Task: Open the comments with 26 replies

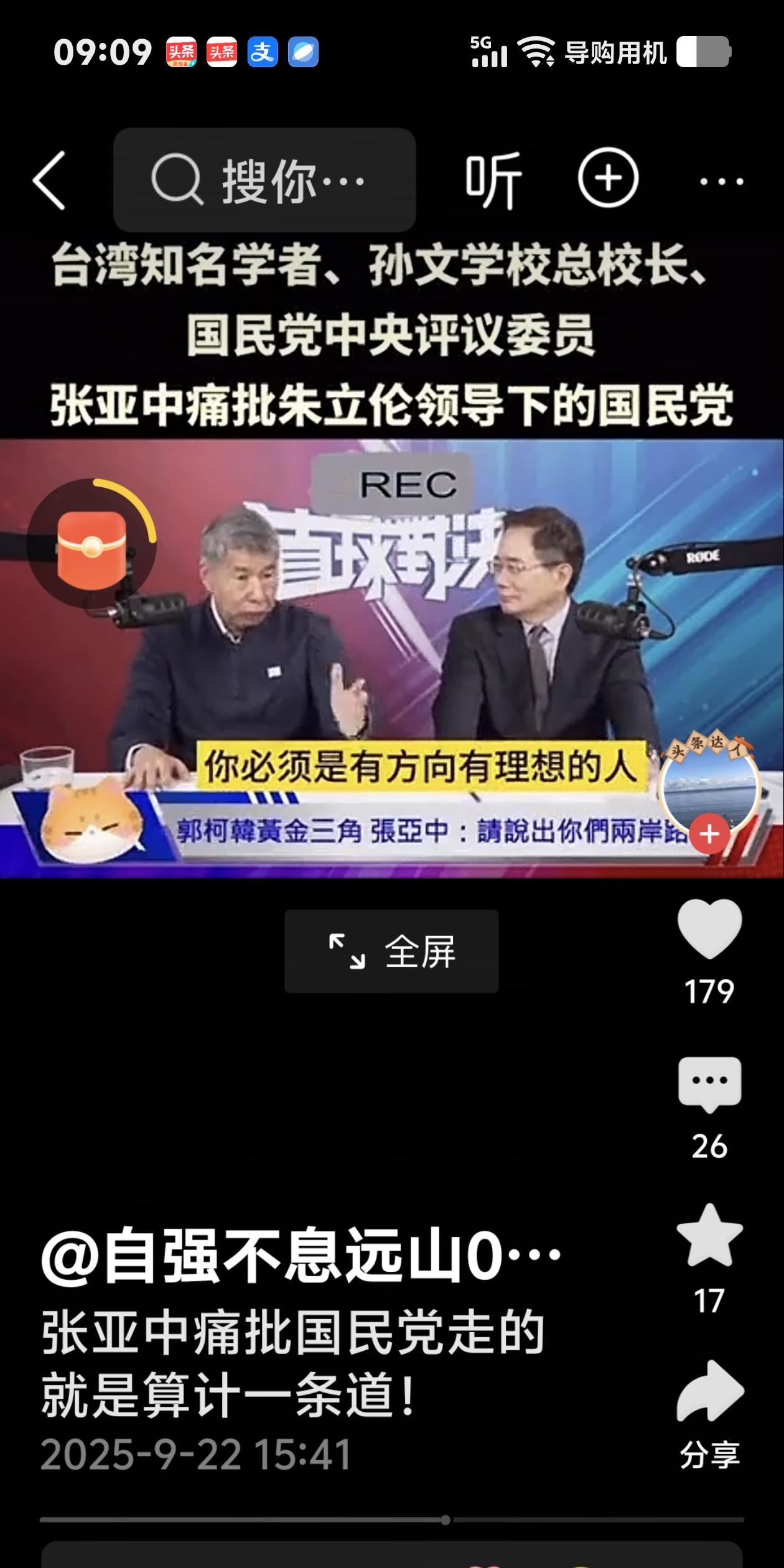Action: pos(709,1084)
